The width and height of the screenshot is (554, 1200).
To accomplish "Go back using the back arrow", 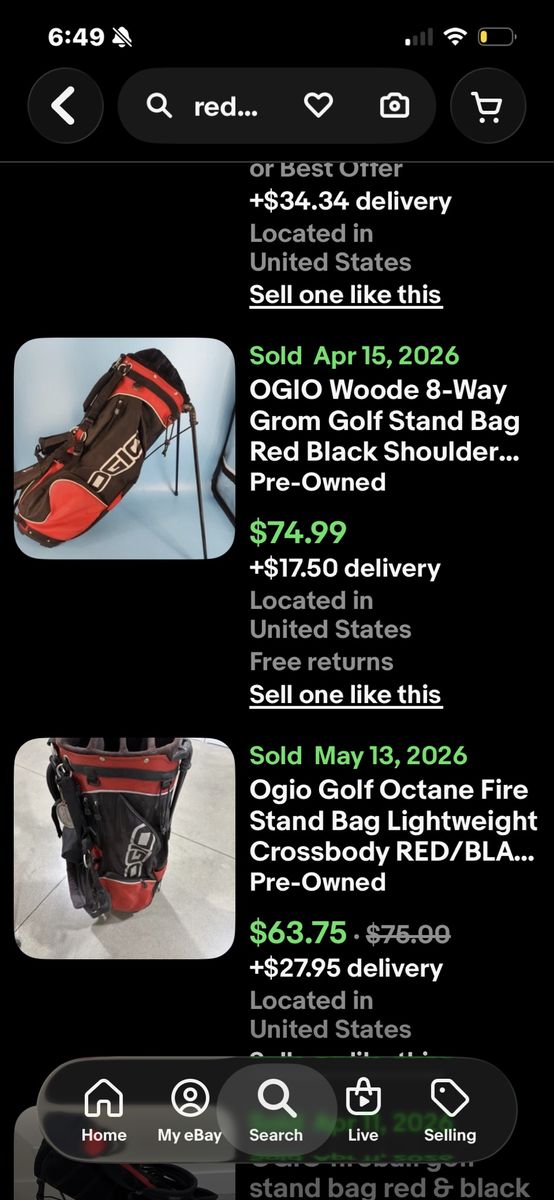I will click(65, 106).
